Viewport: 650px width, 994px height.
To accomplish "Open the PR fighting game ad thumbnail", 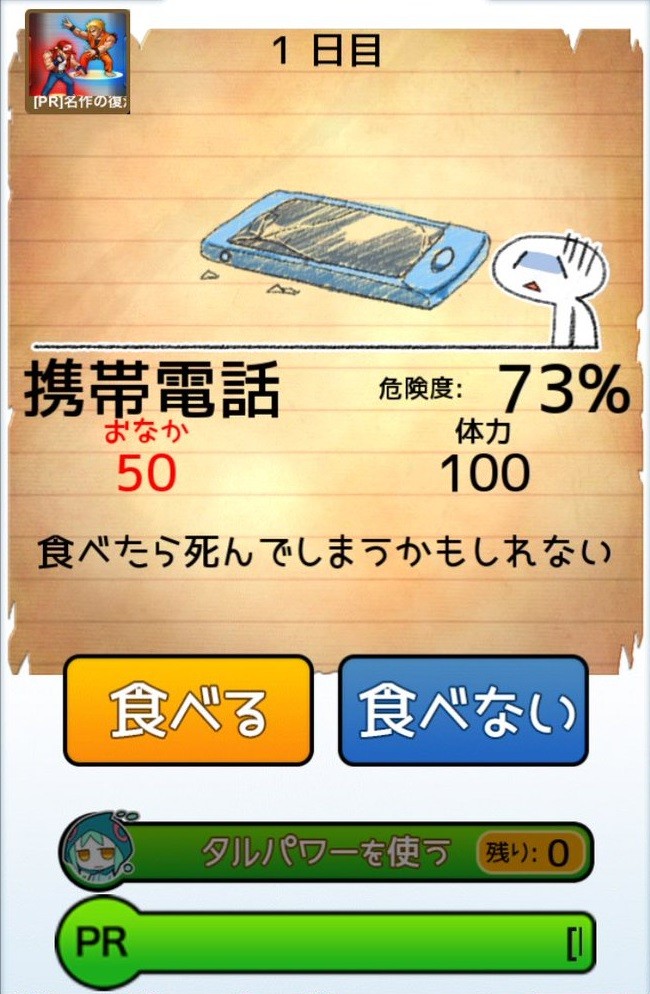I will [78, 61].
